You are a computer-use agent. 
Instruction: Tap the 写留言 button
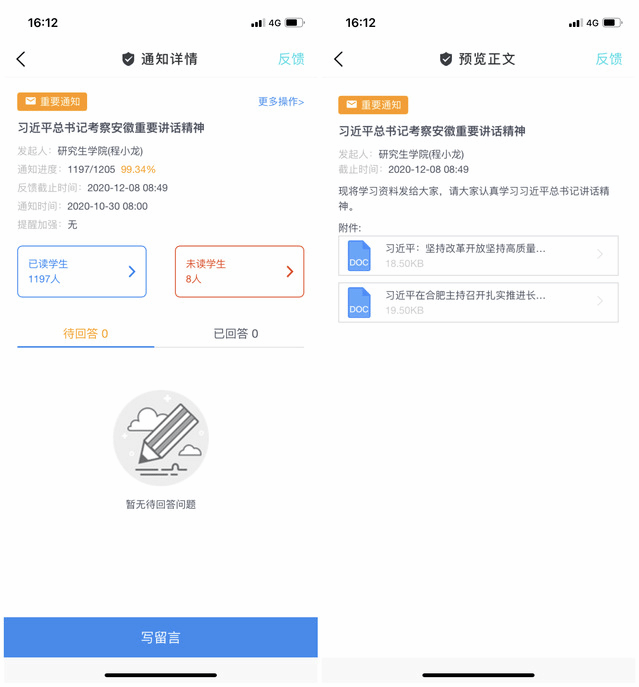coord(160,637)
